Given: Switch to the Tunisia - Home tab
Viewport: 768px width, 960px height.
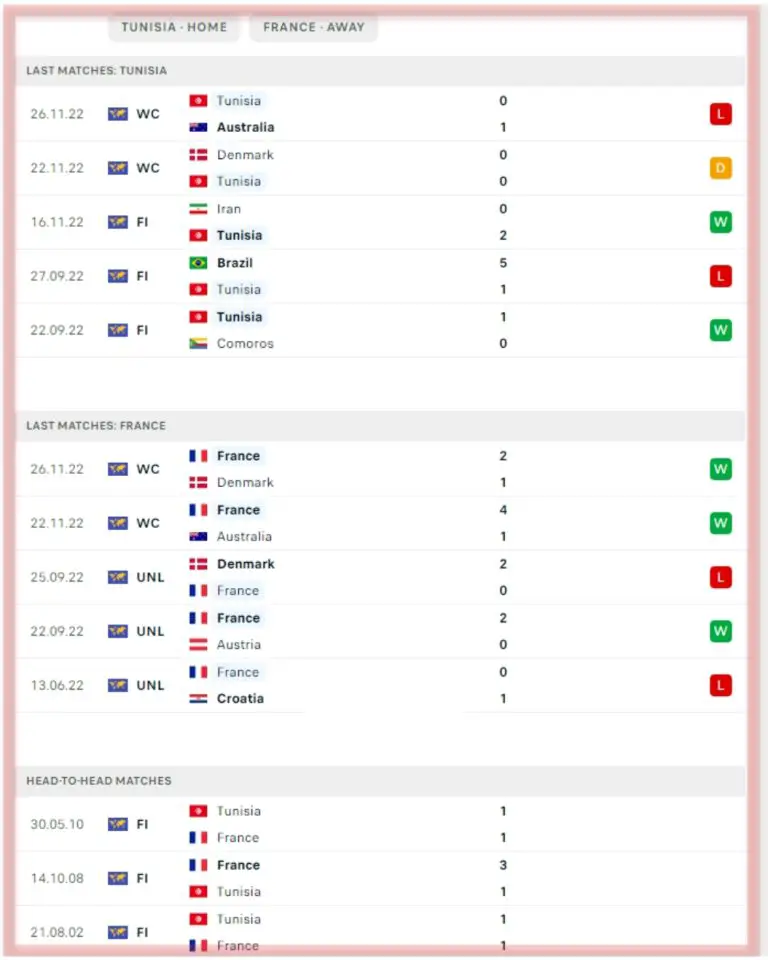Looking at the screenshot, I should pos(174,27).
